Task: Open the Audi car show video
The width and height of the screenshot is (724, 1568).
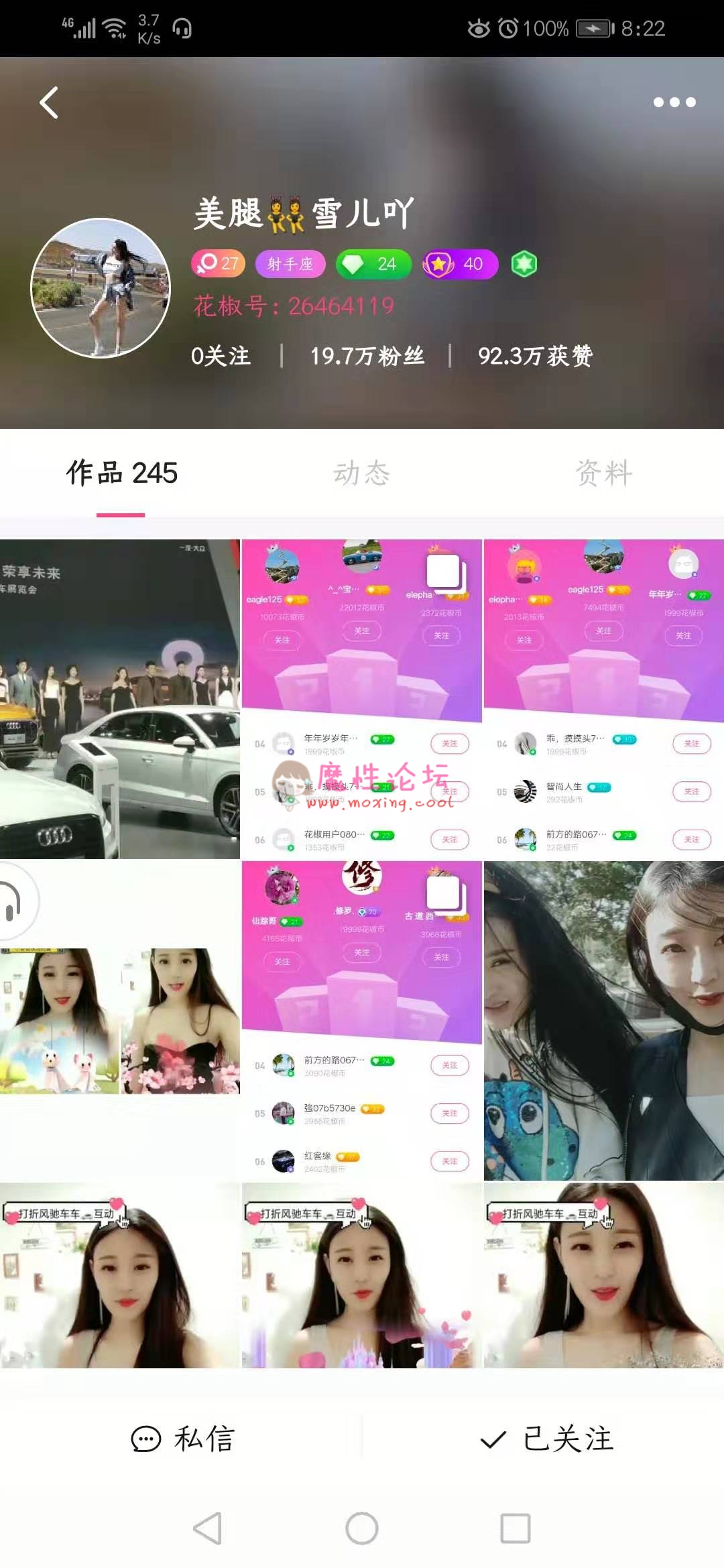Action: tap(119, 699)
